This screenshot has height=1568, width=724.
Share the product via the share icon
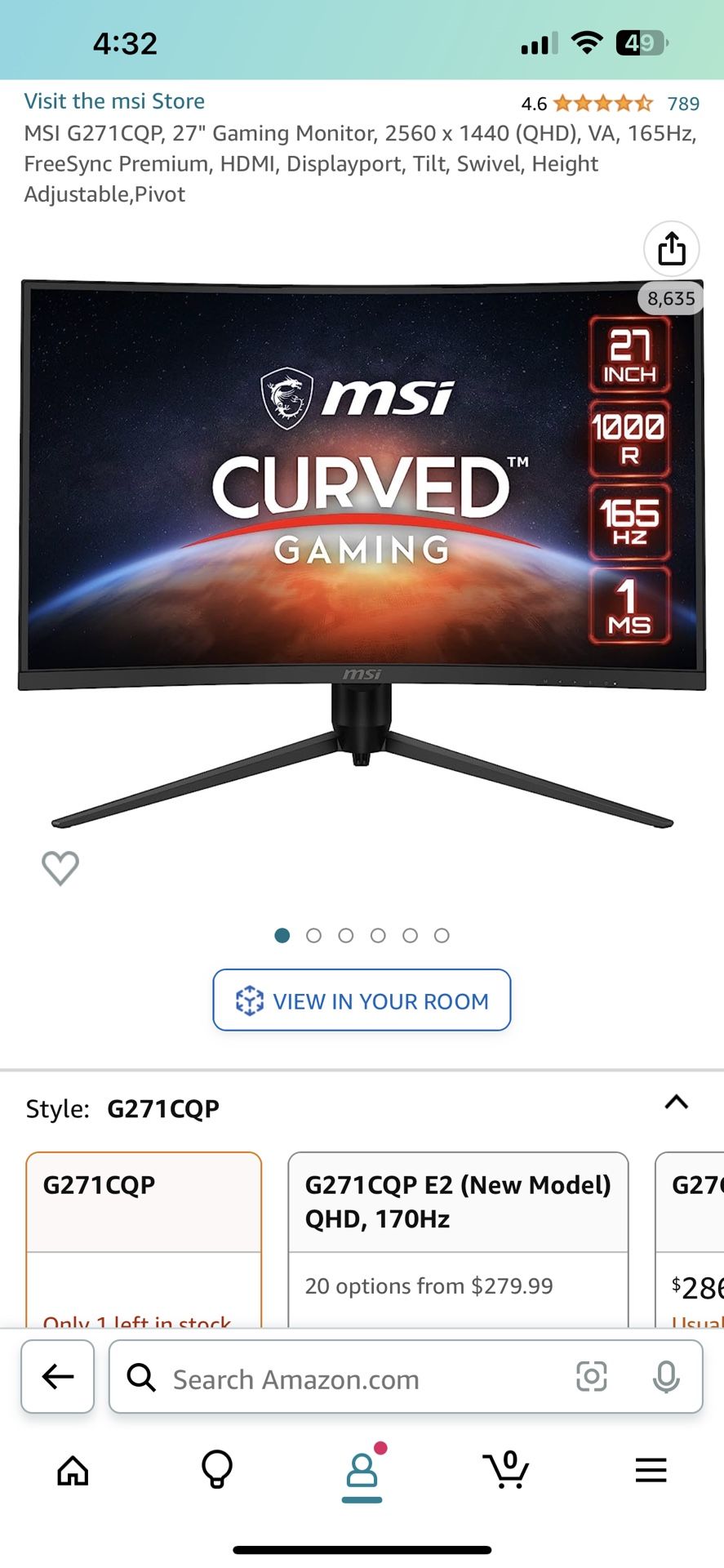pos(671,249)
